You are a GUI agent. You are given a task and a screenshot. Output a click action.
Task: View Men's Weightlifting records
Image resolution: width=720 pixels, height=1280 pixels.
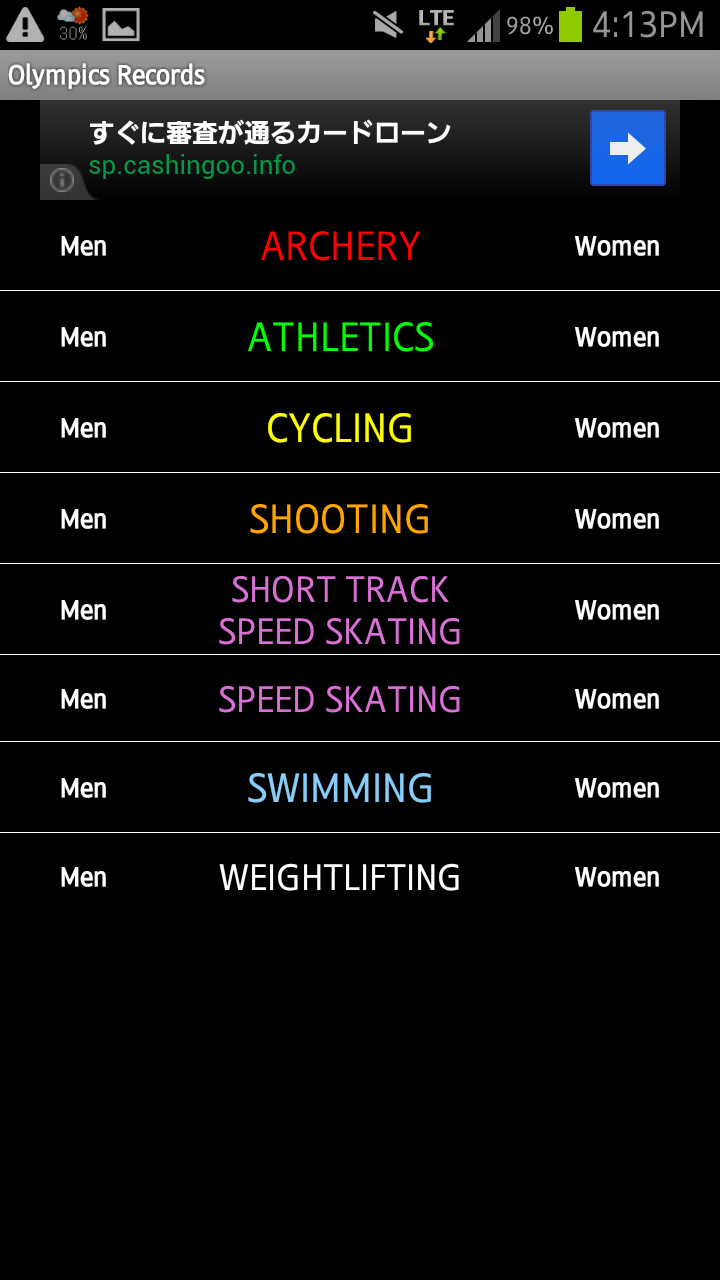pos(83,877)
